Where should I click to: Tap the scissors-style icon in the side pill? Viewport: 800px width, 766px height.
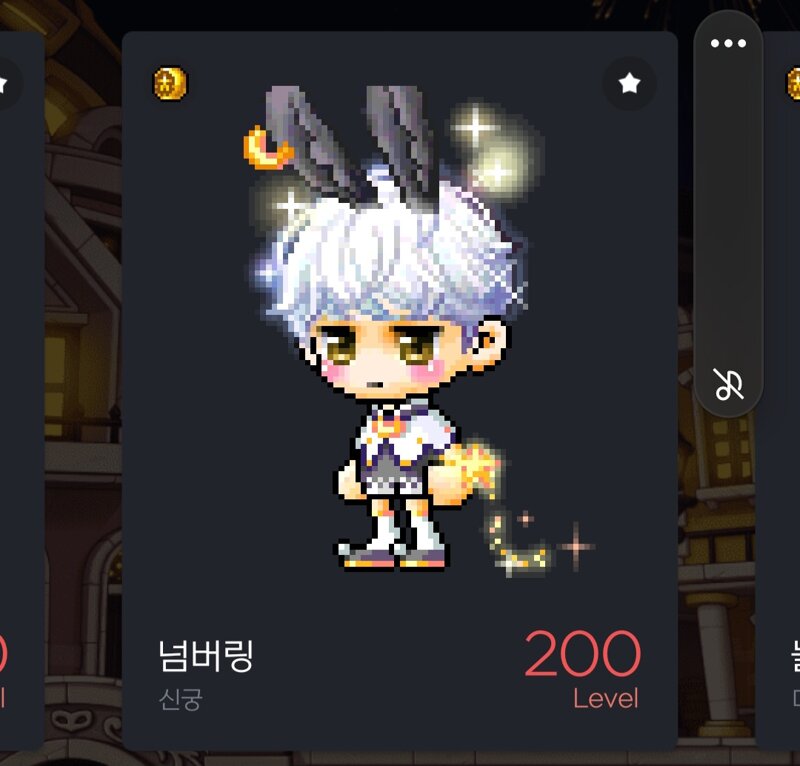click(728, 384)
